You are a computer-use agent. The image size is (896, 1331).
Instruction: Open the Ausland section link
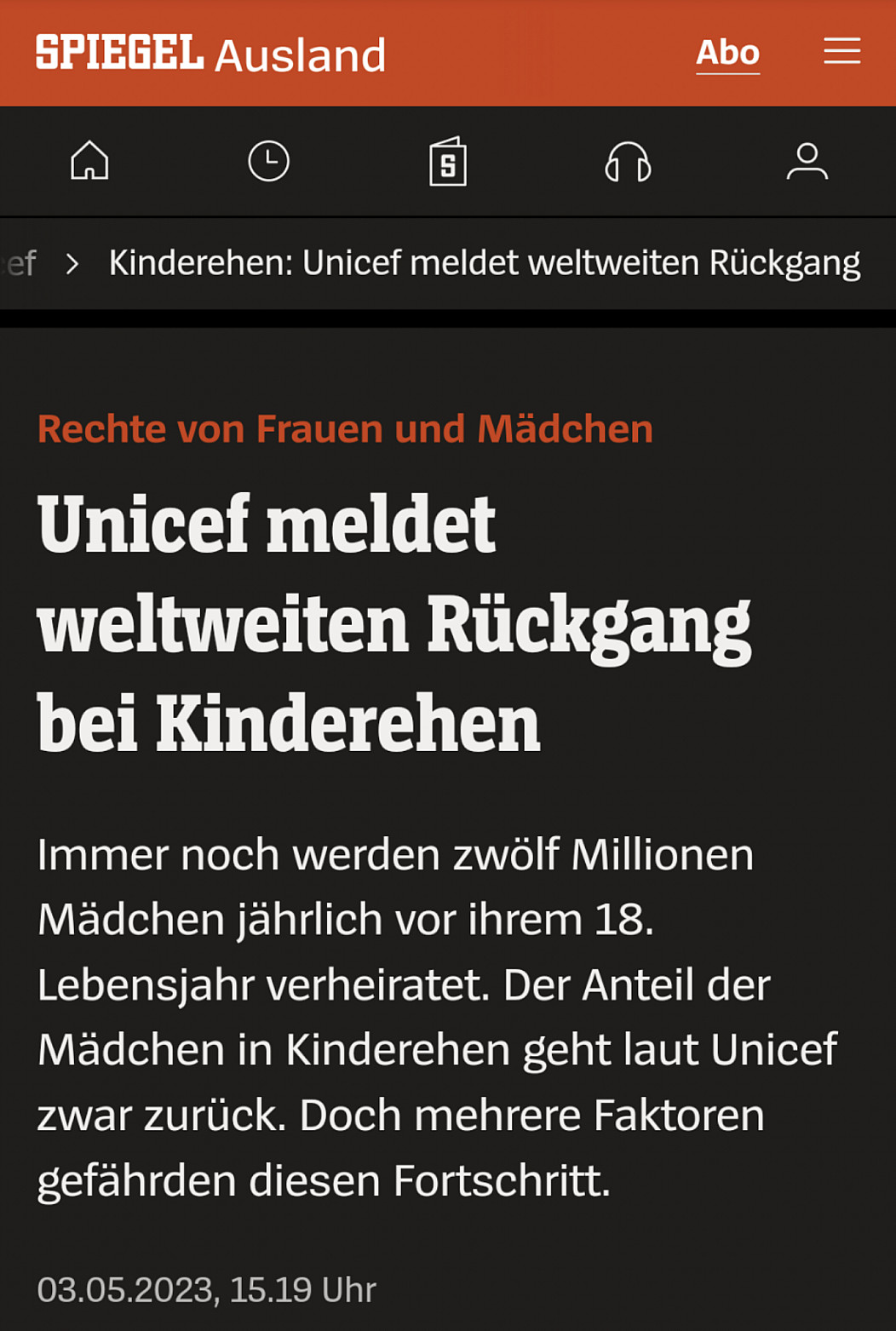tap(300, 56)
